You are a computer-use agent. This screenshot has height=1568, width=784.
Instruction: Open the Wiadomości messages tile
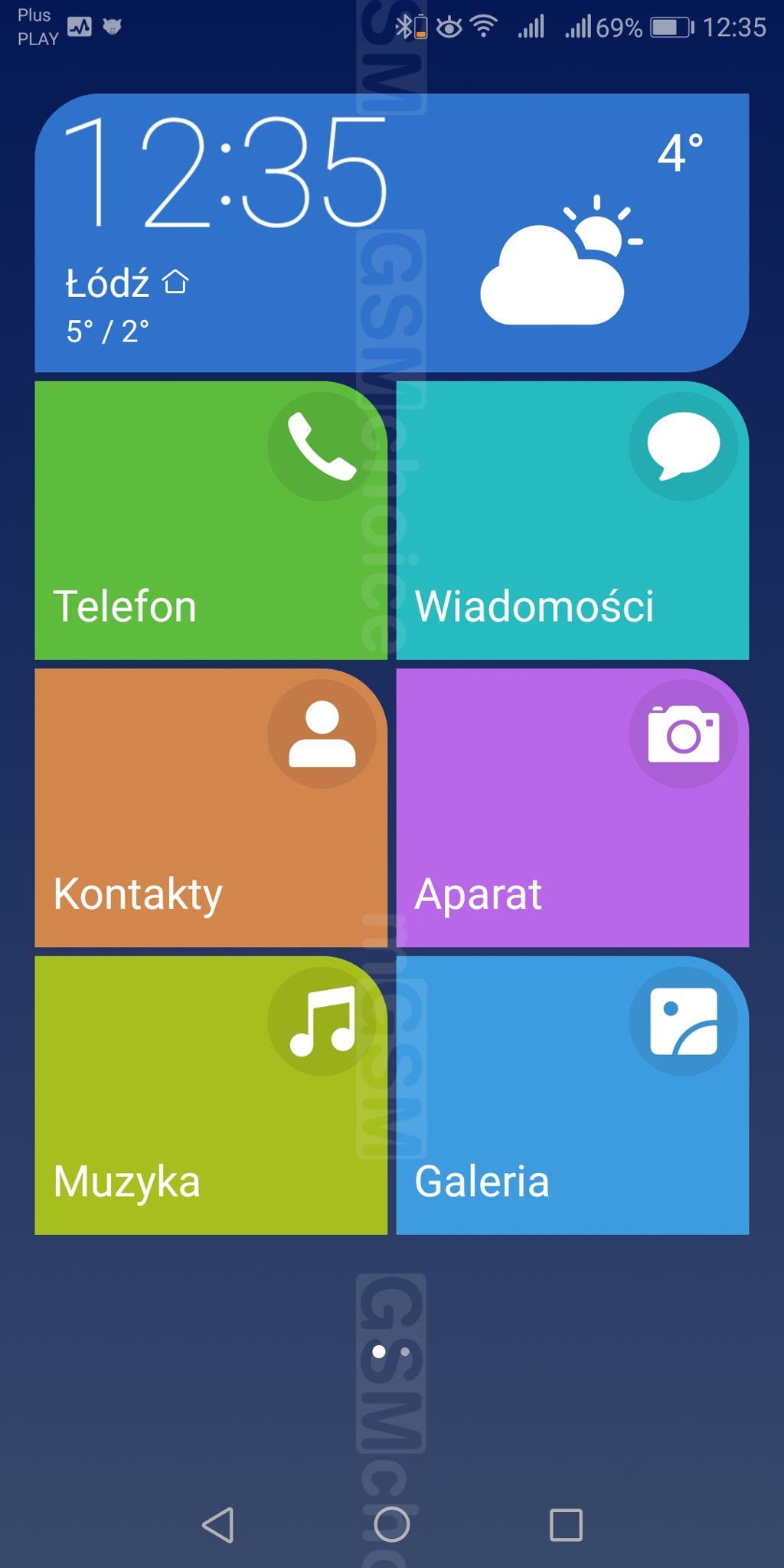[572, 521]
